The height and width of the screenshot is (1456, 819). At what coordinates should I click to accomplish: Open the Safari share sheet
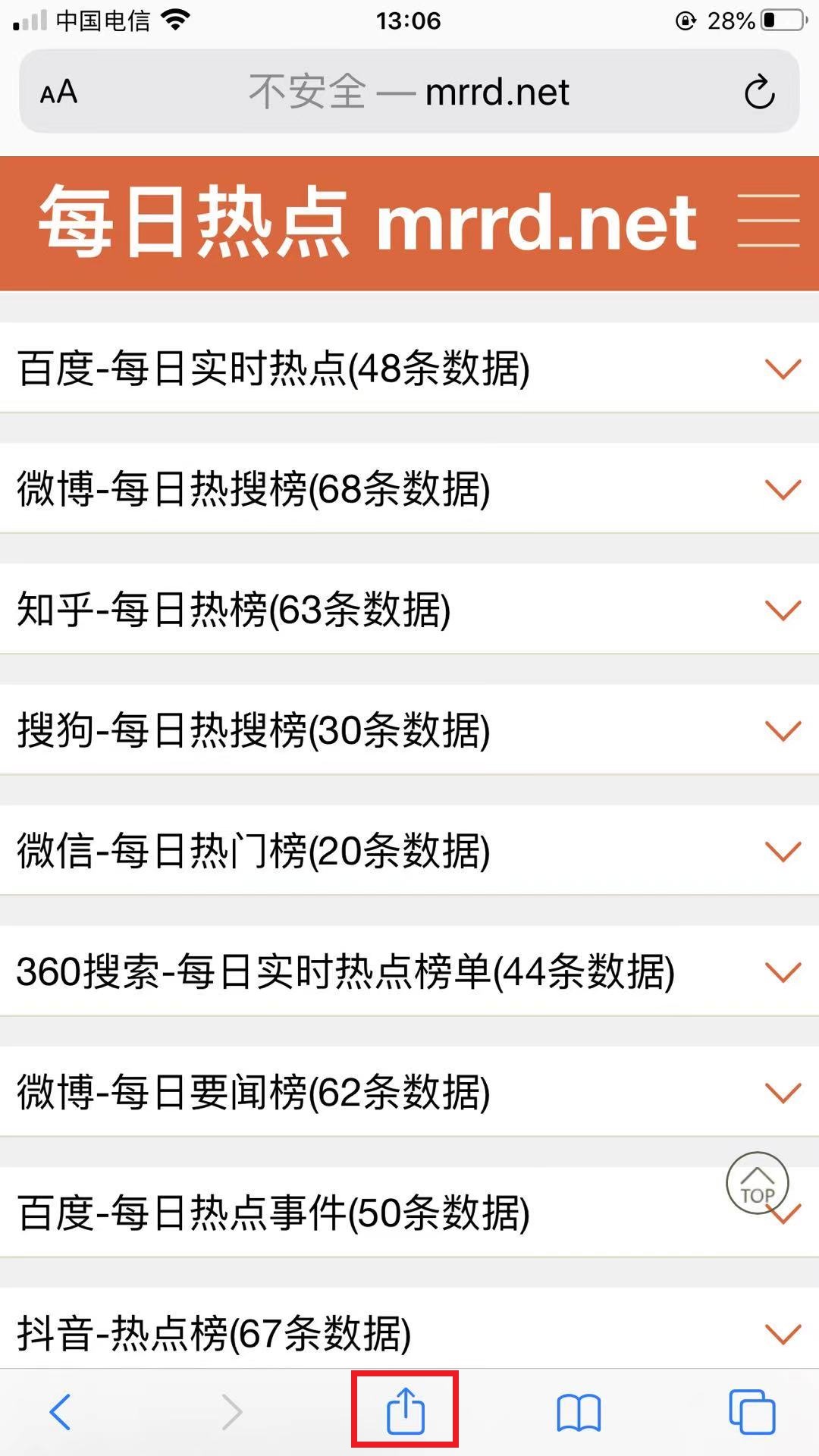(x=405, y=1410)
